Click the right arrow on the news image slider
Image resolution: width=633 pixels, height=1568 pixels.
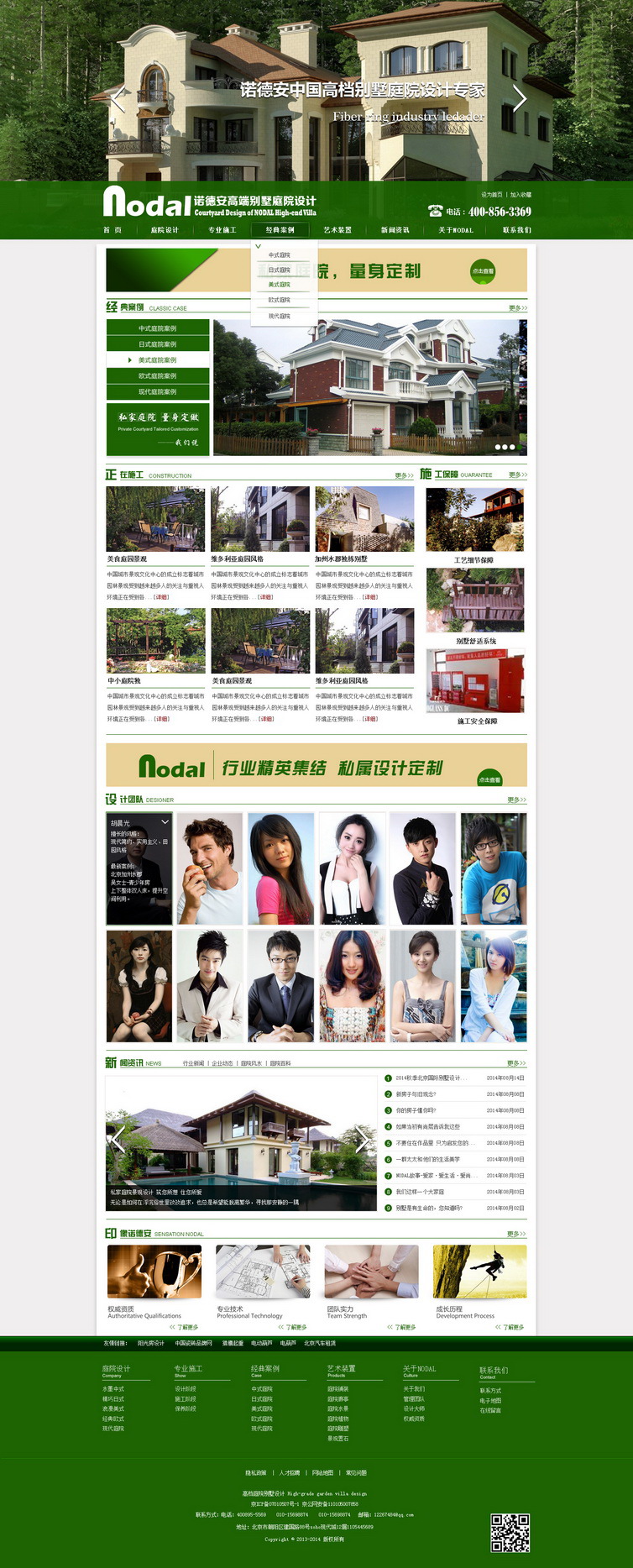pos(363,1141)
